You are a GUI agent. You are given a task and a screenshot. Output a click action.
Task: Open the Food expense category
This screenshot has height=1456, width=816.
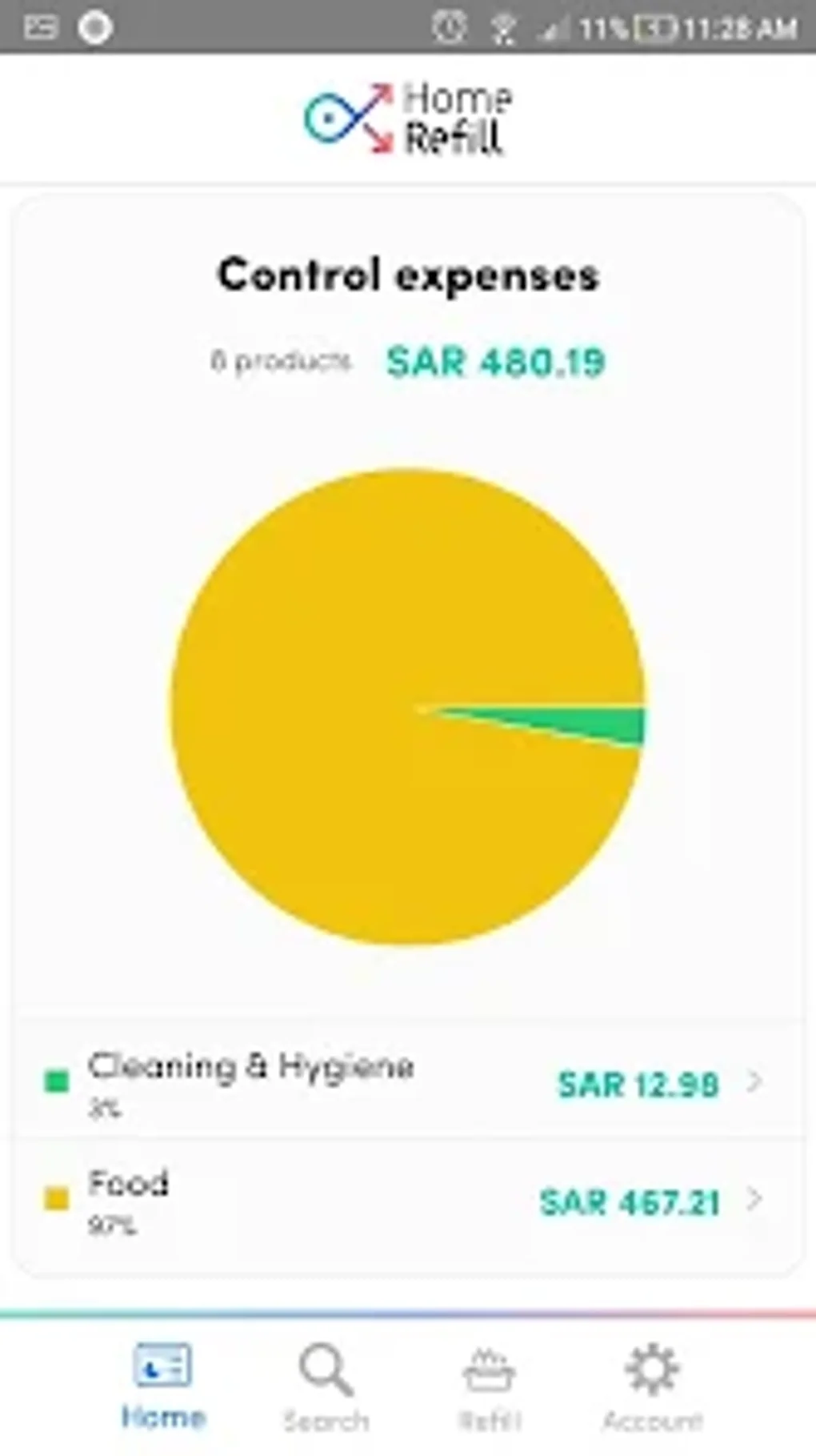[x=407, y=1199]
